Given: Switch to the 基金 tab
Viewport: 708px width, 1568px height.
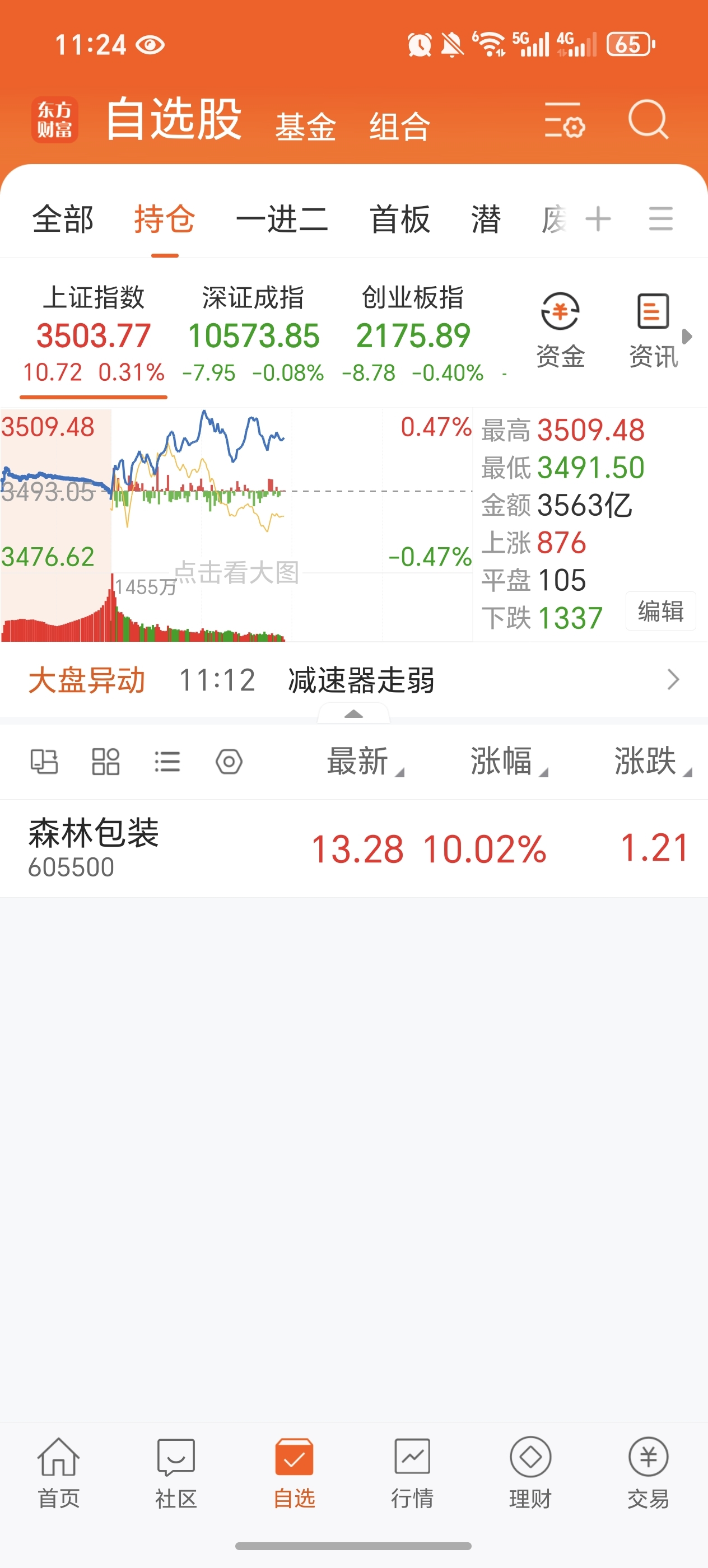Looking at the screenshot, I should coord(306,127).
